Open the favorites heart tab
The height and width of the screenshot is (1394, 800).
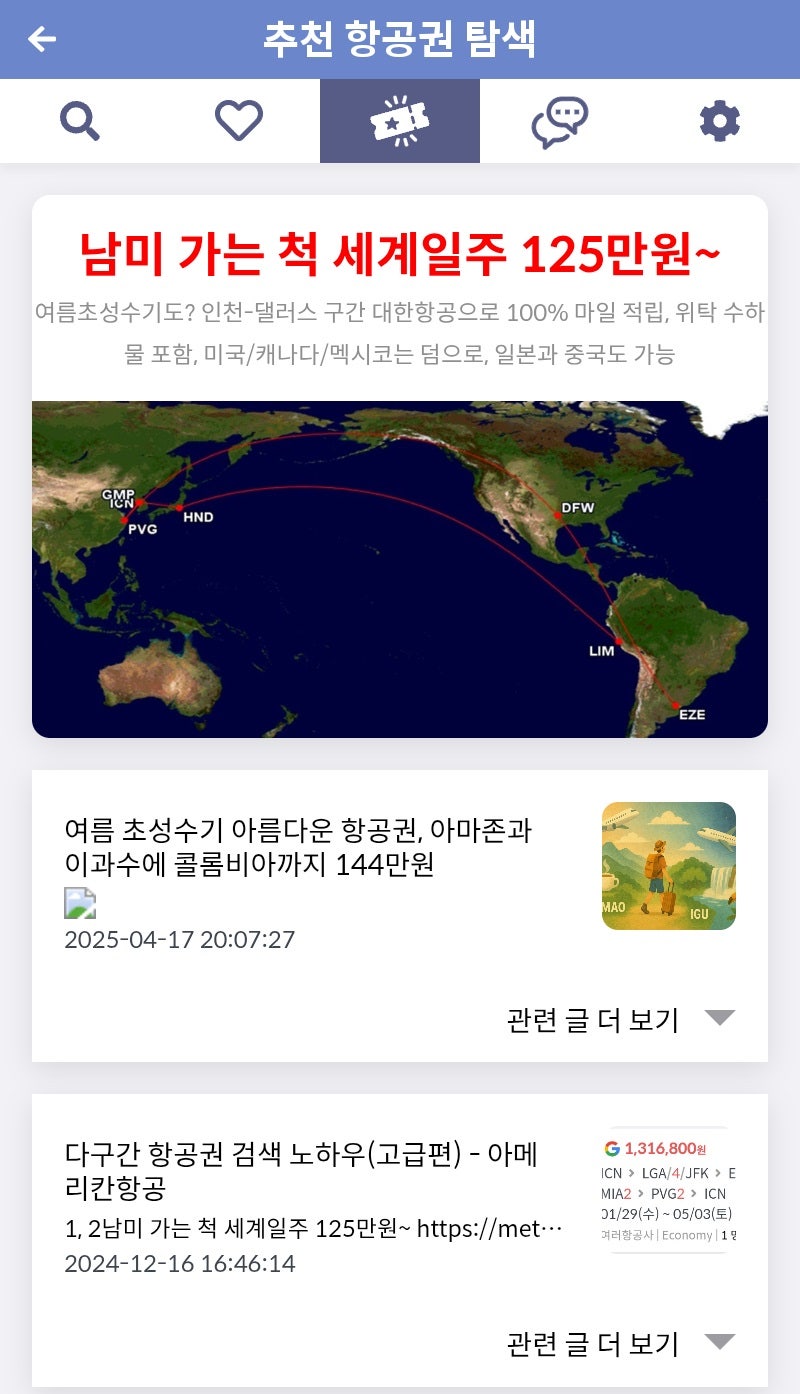(x=240, y=121)
